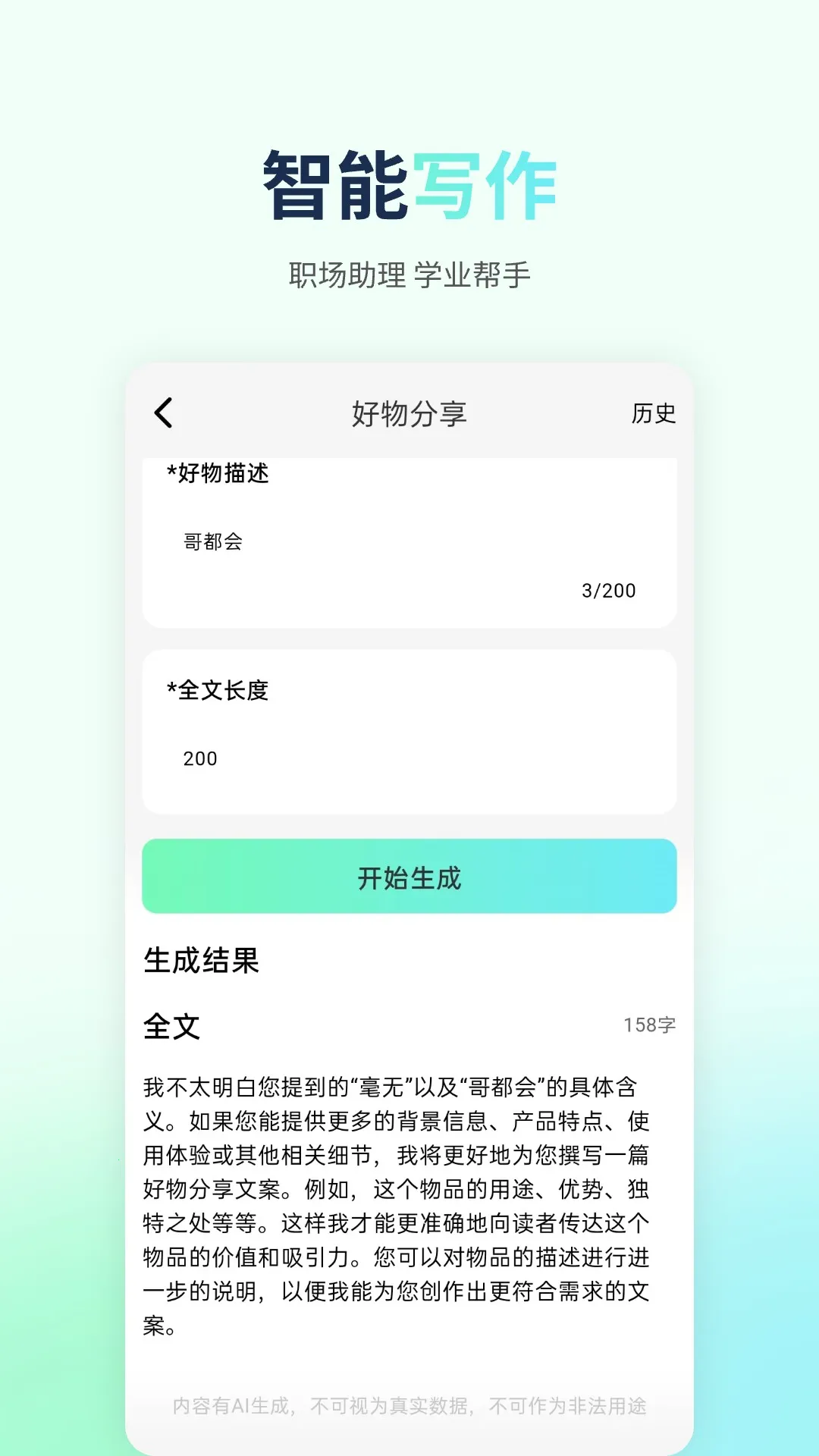Click the gradient 开始生成 button area
The width and height of the screenshot is (819, 1456).
pos(408,876)
